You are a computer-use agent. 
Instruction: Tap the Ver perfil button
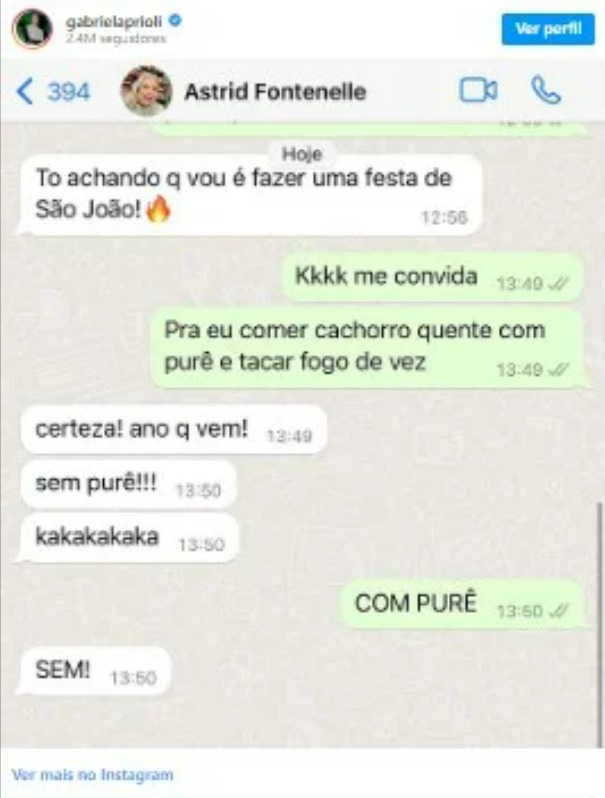click(547, 29)
